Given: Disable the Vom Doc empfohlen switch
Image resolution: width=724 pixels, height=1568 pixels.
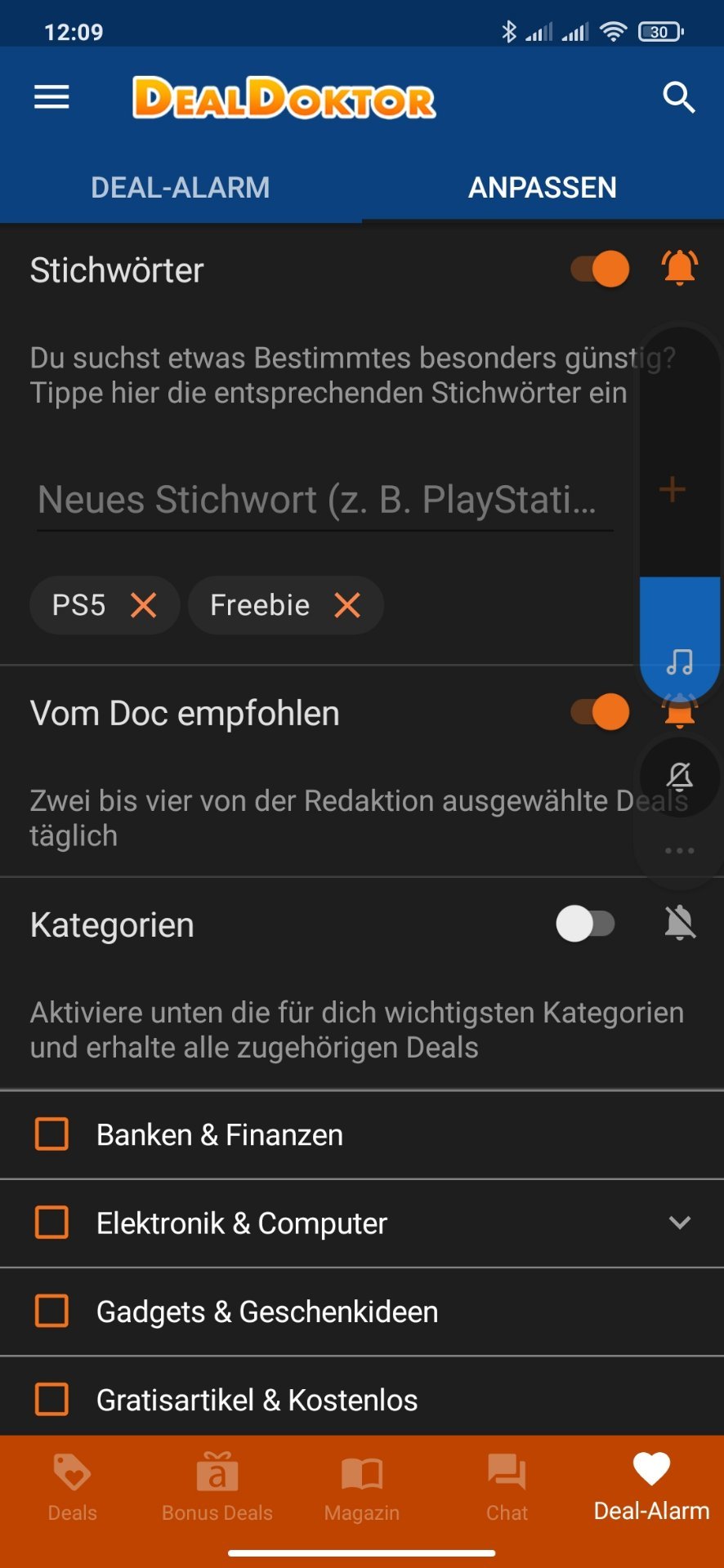Looking at the screenshot, I should [601, 712].
